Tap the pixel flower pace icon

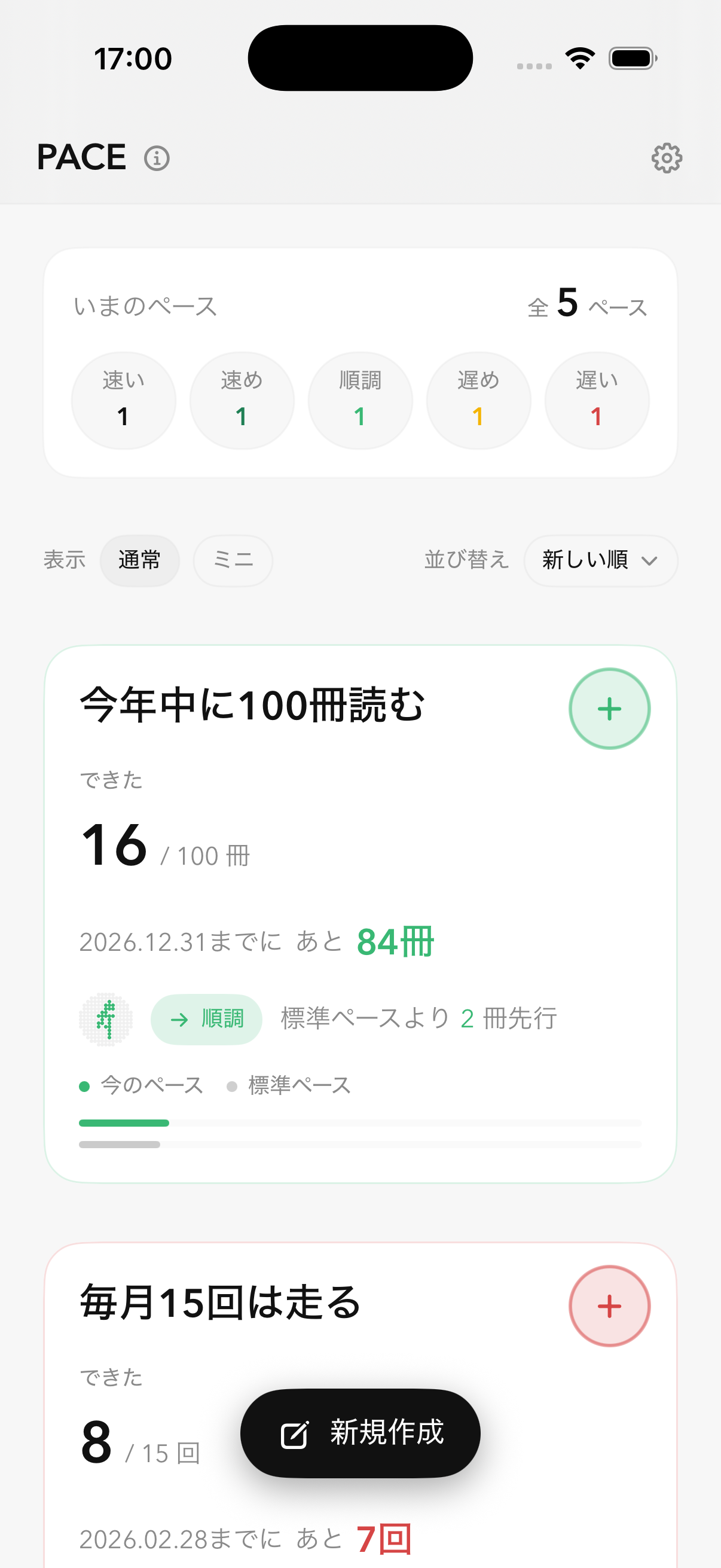pyautogui.click(x=108, y=1019)
